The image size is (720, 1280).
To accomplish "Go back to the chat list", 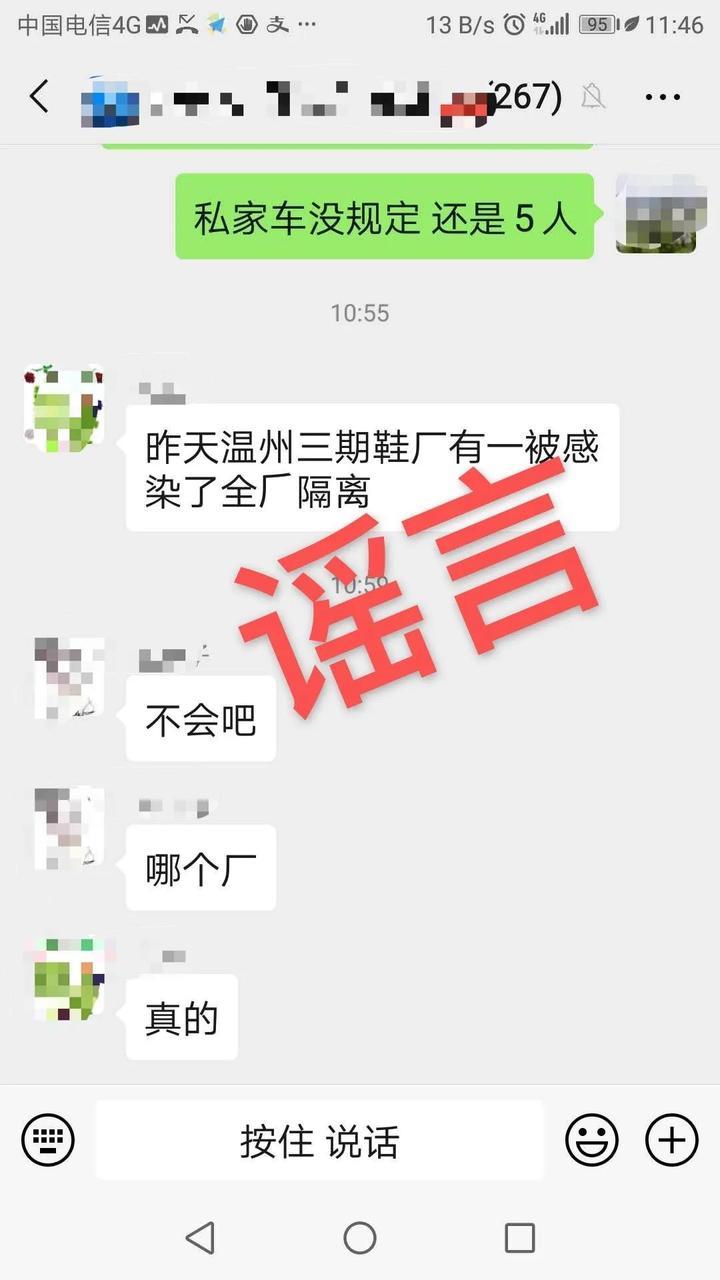I will coord(39,97).
